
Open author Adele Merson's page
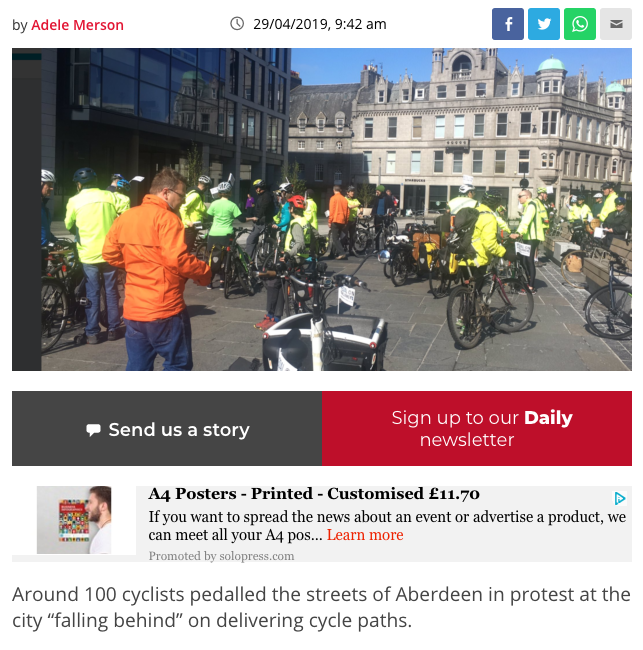[78, 25]
